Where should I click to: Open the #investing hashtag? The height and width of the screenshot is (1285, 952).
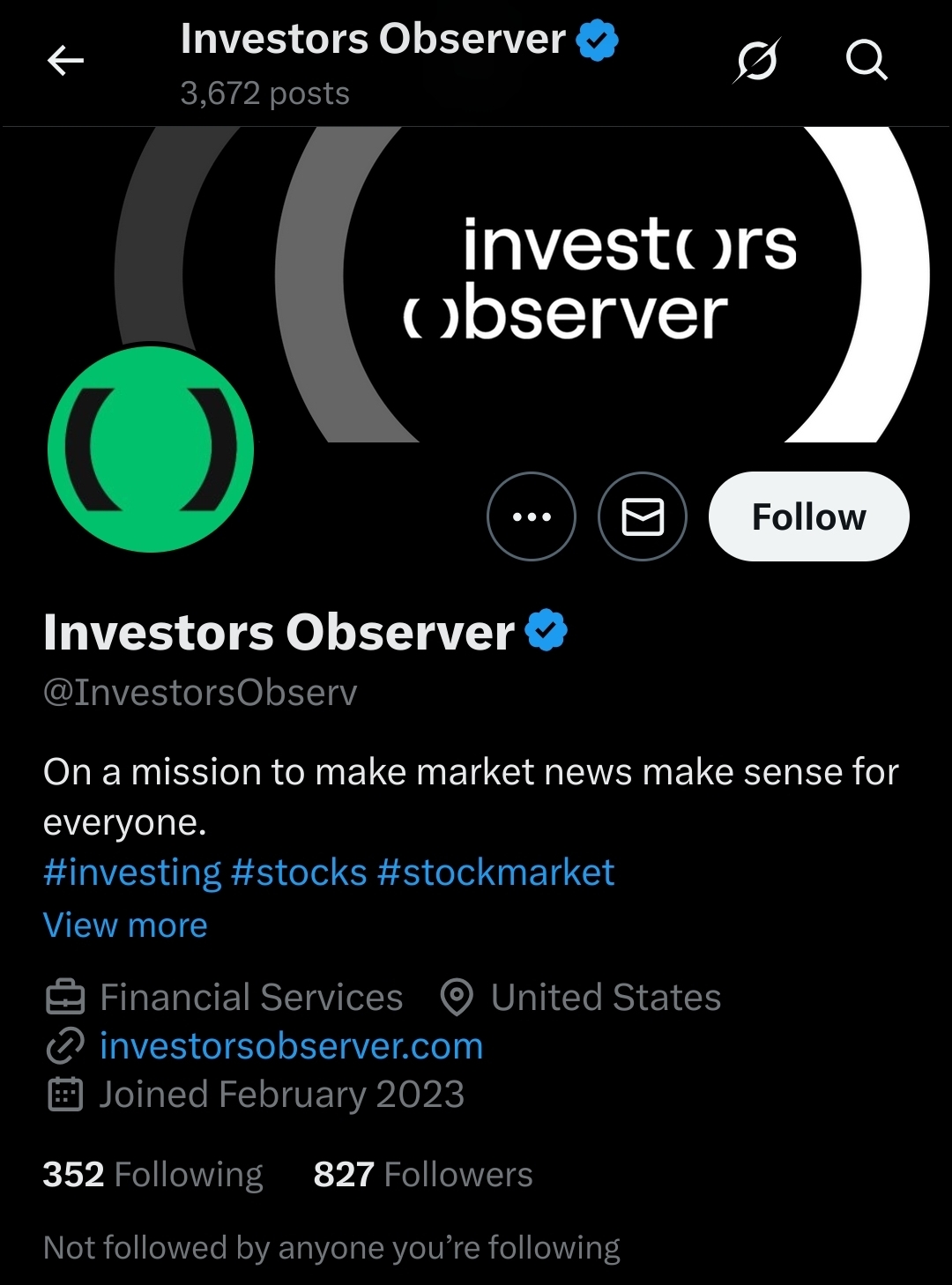(x=132, y=873)
